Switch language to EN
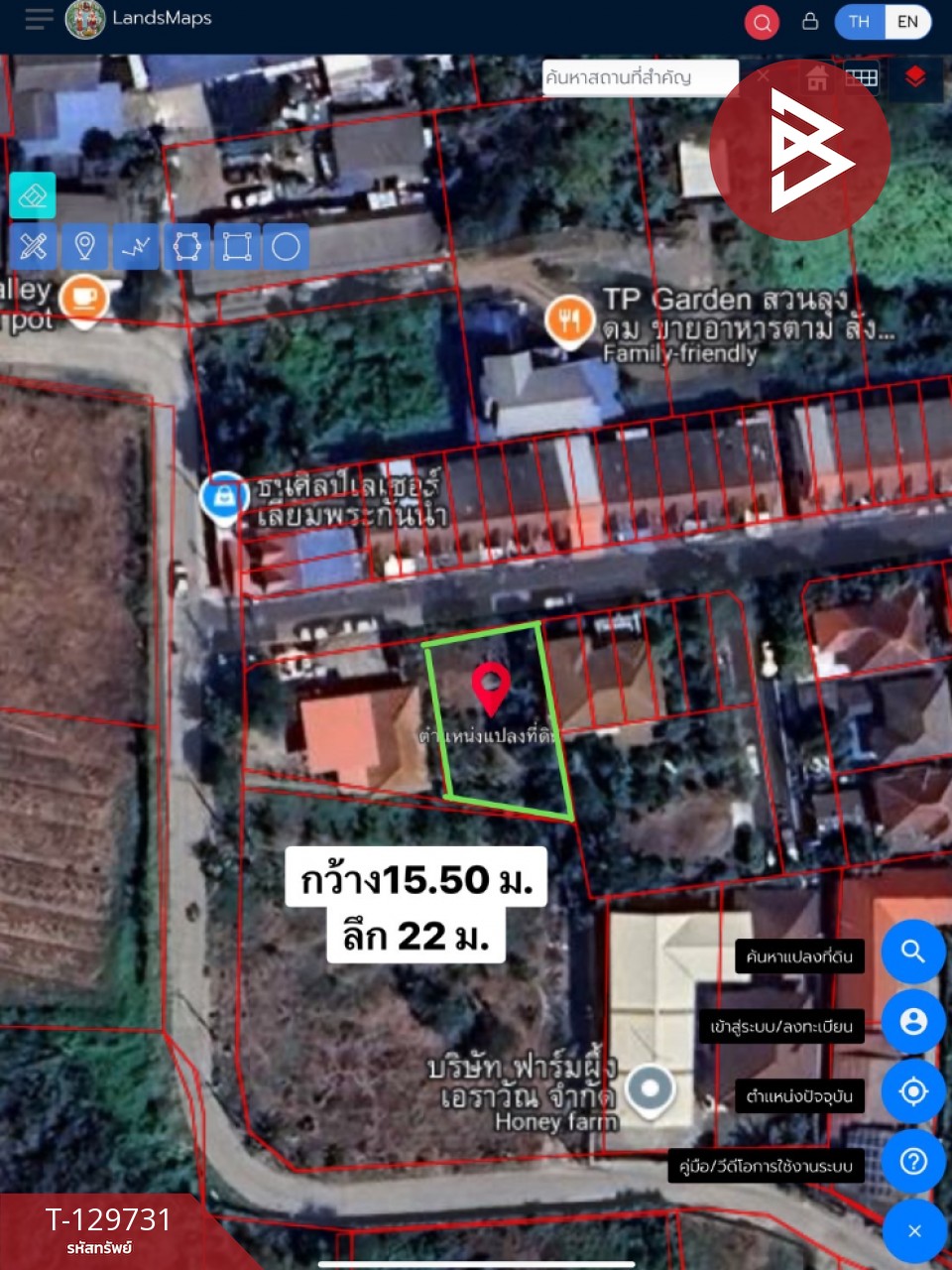Viewport: 952px width, 1270px height. tap(908, 22)
